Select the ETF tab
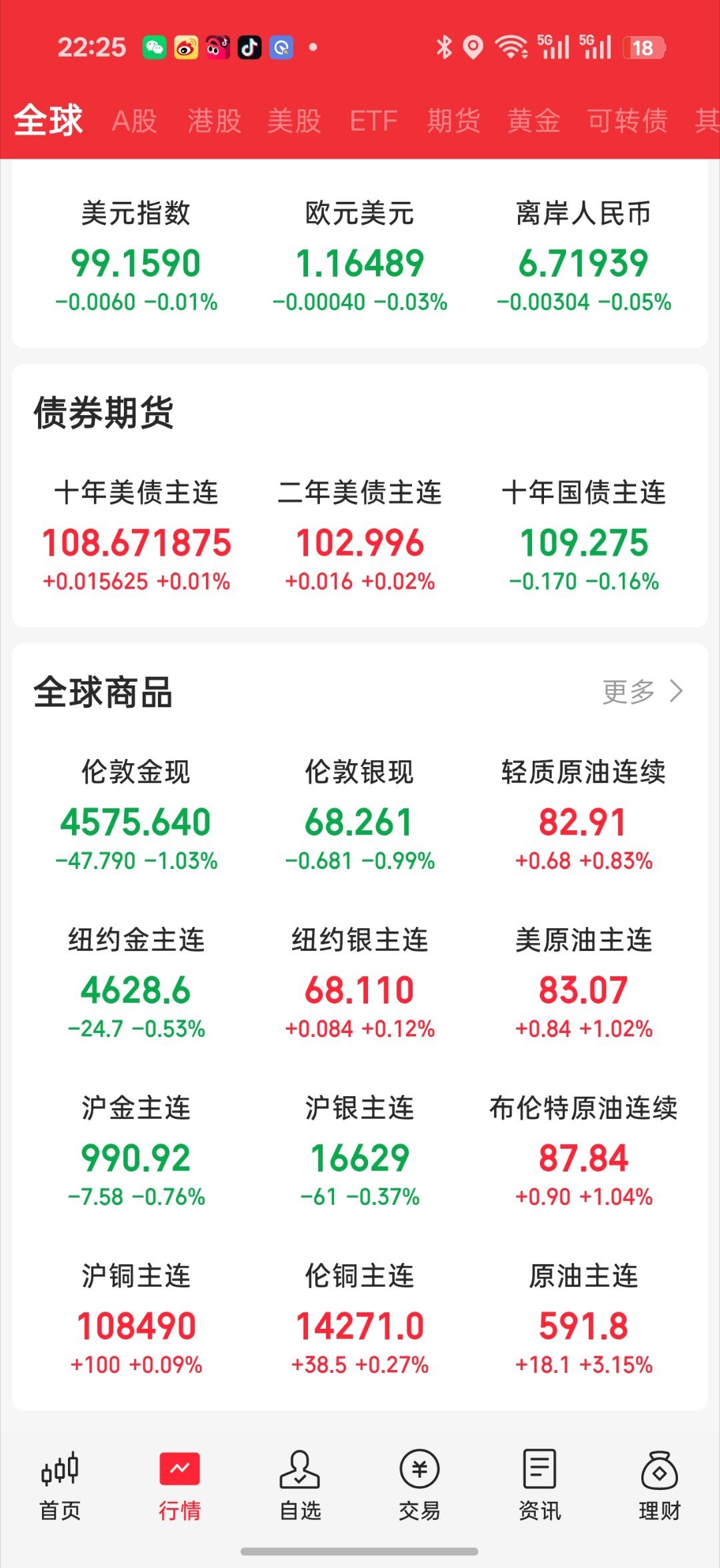The height and width of the screenshot is (1568, 720). (373, 121)
